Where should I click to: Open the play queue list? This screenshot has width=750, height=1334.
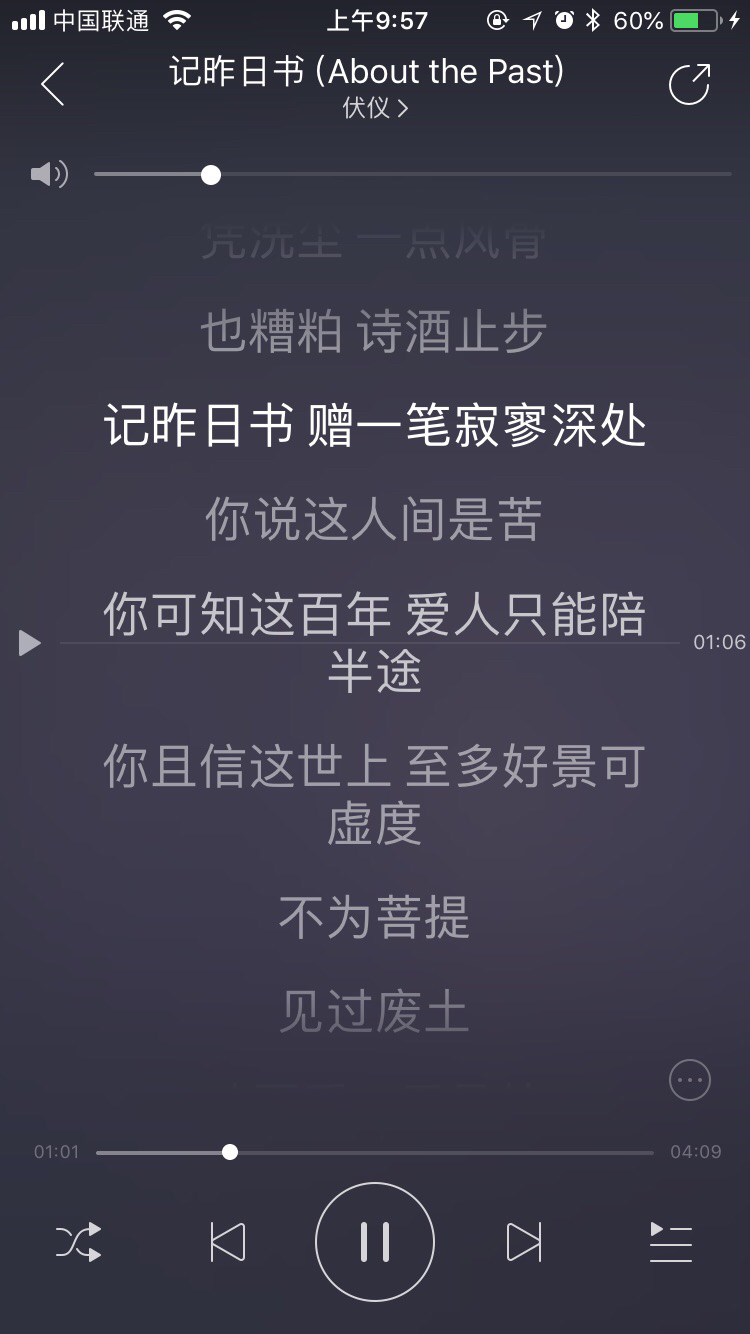tap(670, 1242)
